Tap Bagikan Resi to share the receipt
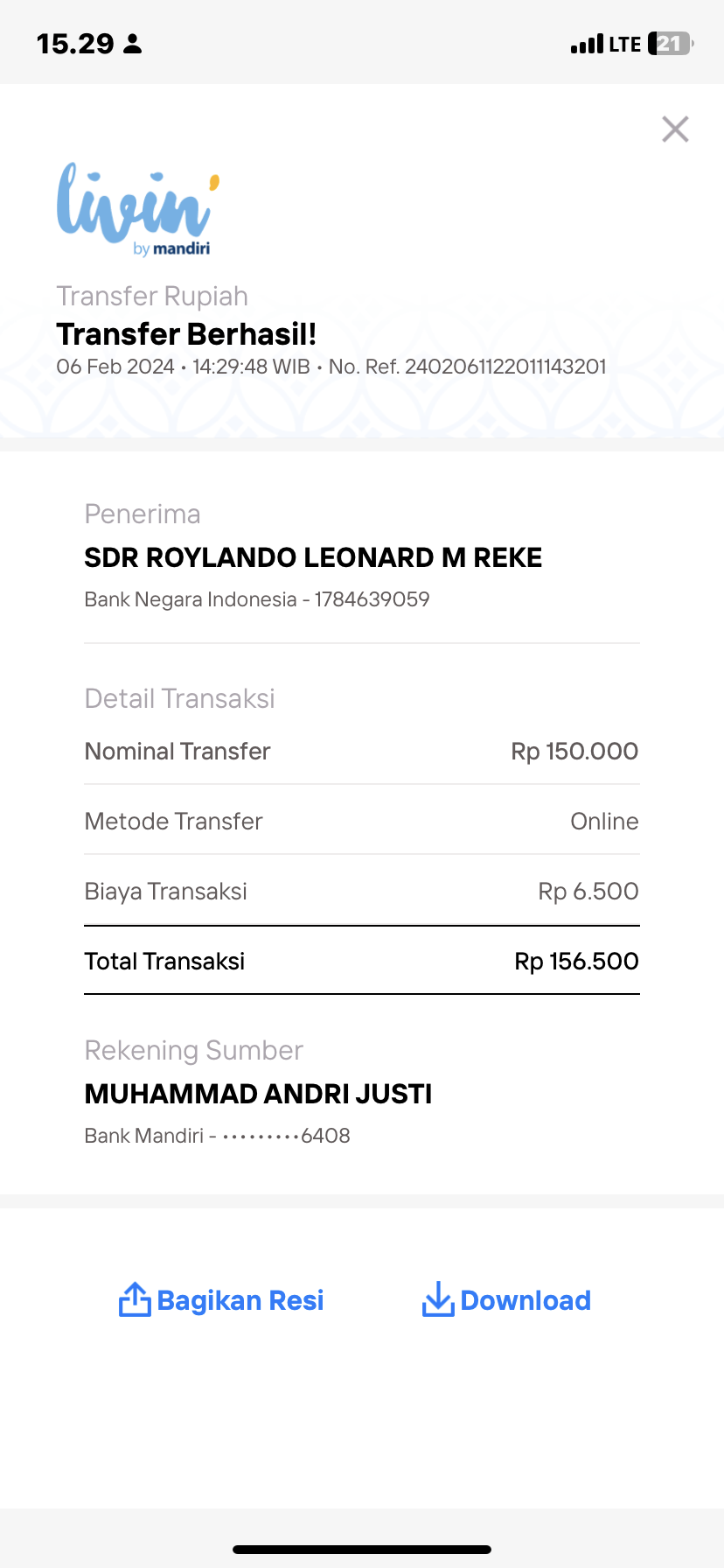The height and width of the screenshot is (1568, 724). click(x=221, y=1300)
